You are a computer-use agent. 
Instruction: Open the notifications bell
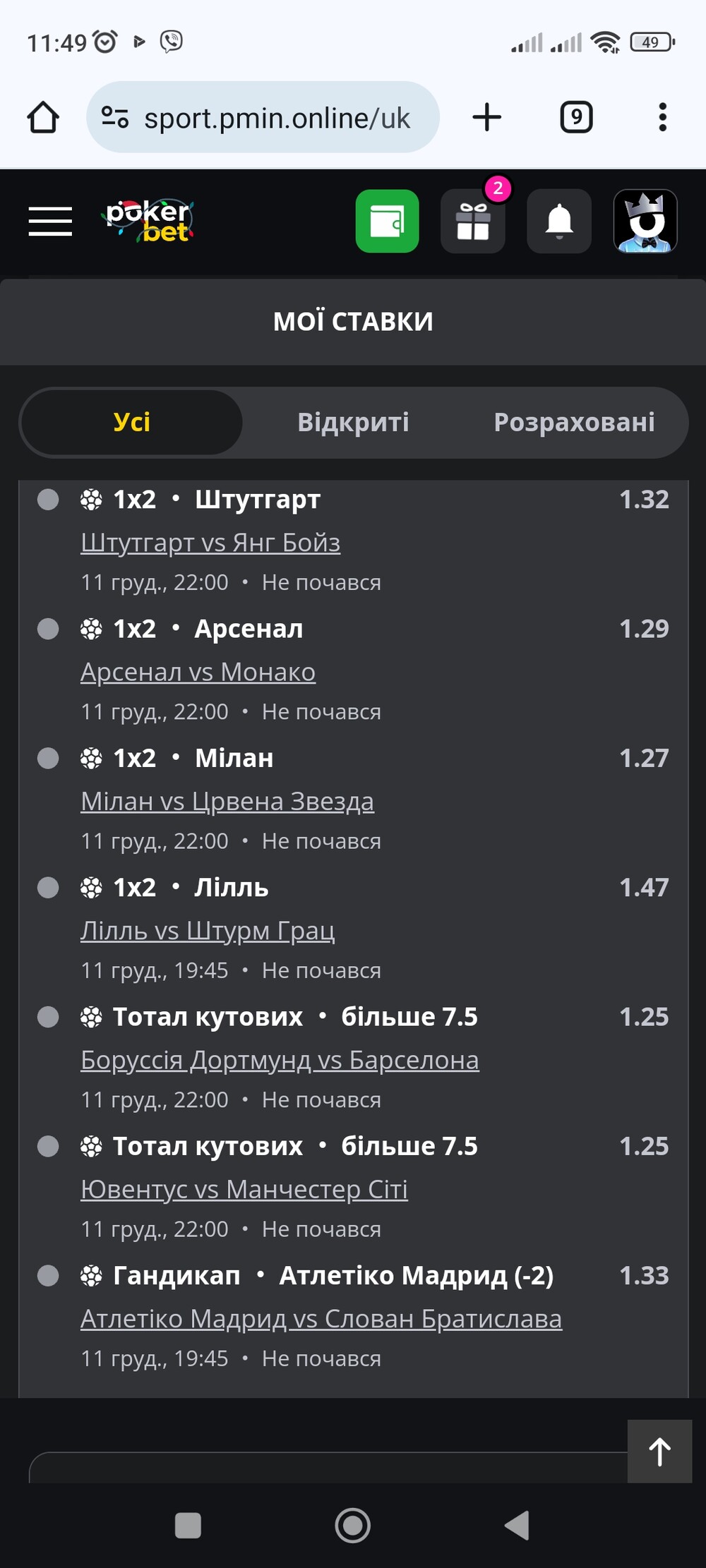[x=559, y=222]
